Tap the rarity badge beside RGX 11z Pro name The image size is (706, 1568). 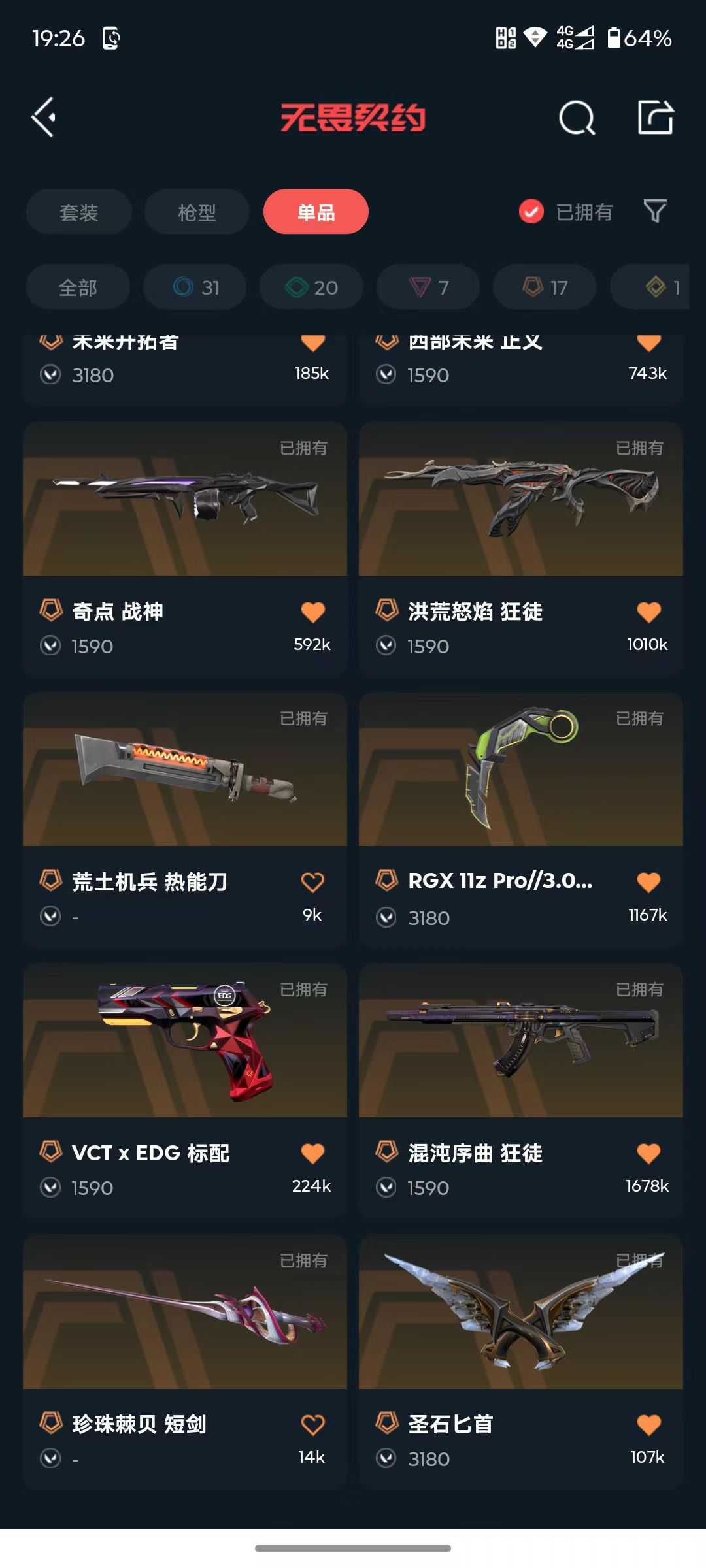pos(386,881)
